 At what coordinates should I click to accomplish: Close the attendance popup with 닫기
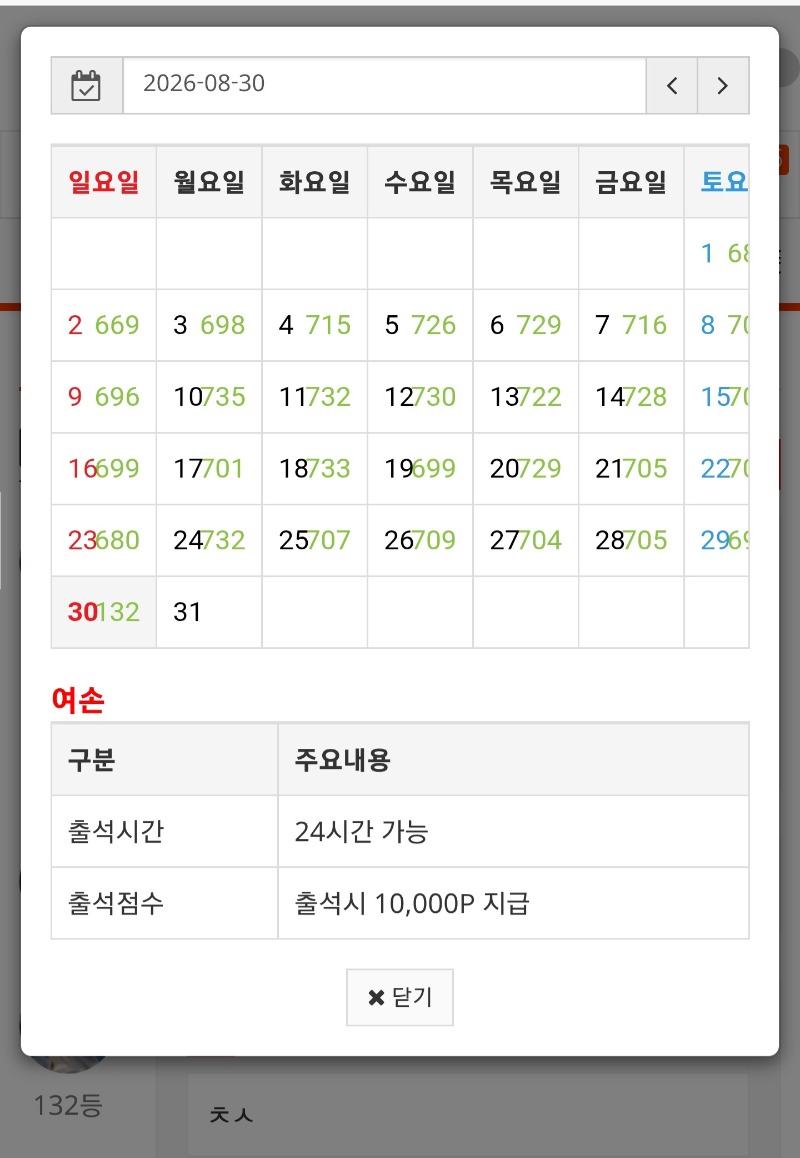(400, 998)
